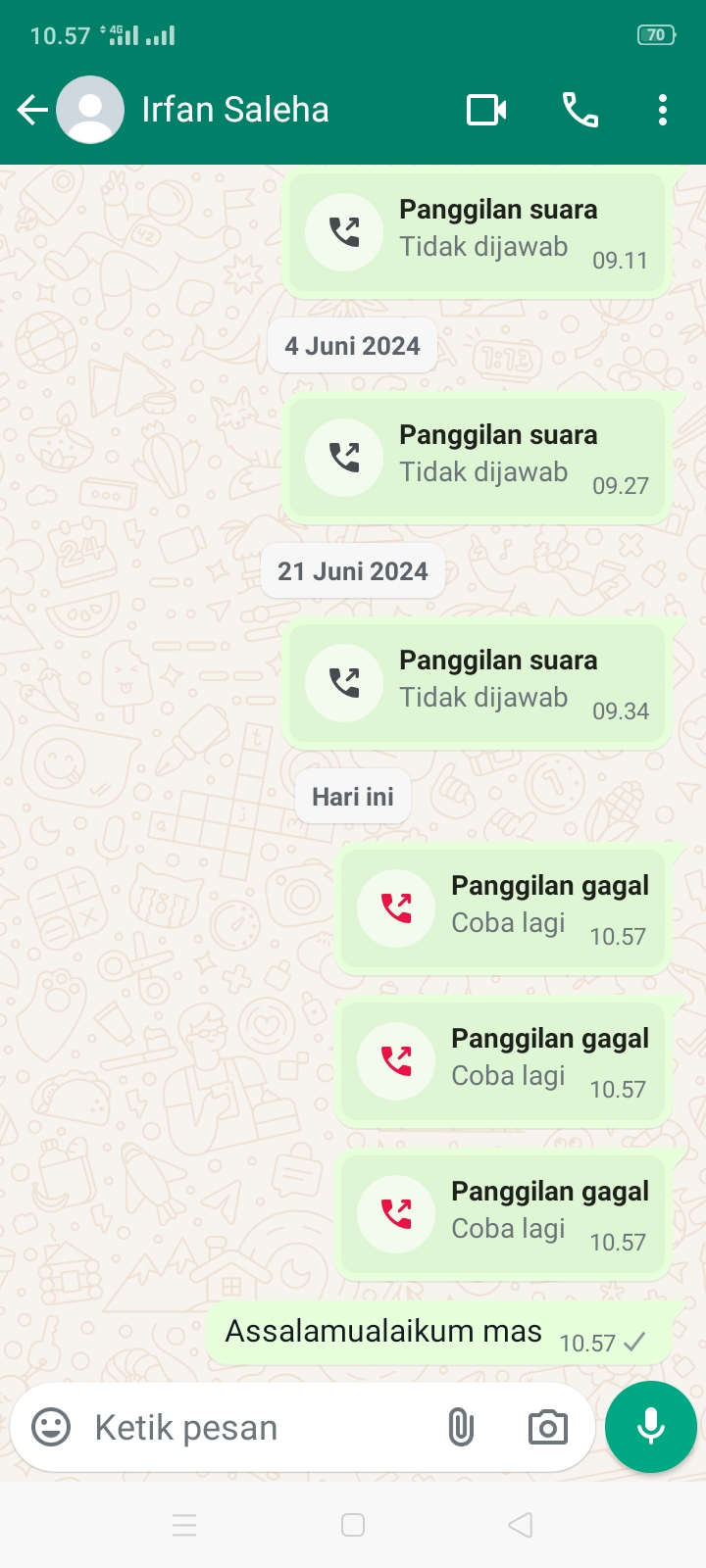The image size is (706, 1568).
Task: Tap the 09.34 unanswered voice call bubble
Action: (478, 683)
